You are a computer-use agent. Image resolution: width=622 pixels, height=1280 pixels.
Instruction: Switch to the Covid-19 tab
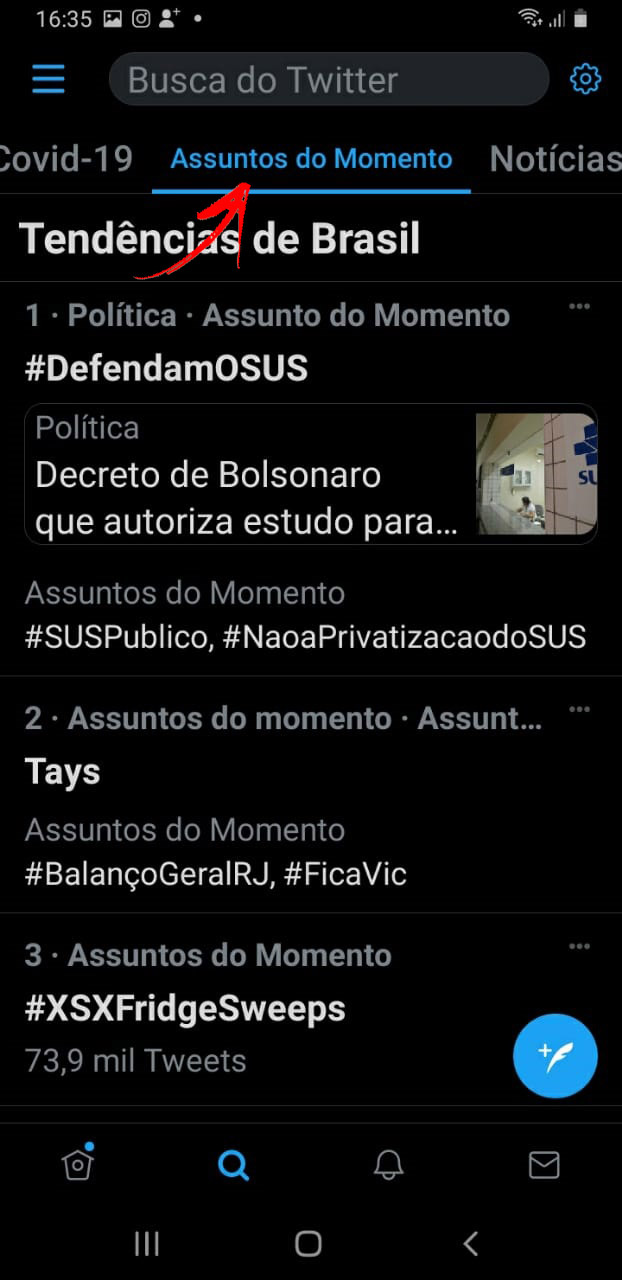pos(64,159)
